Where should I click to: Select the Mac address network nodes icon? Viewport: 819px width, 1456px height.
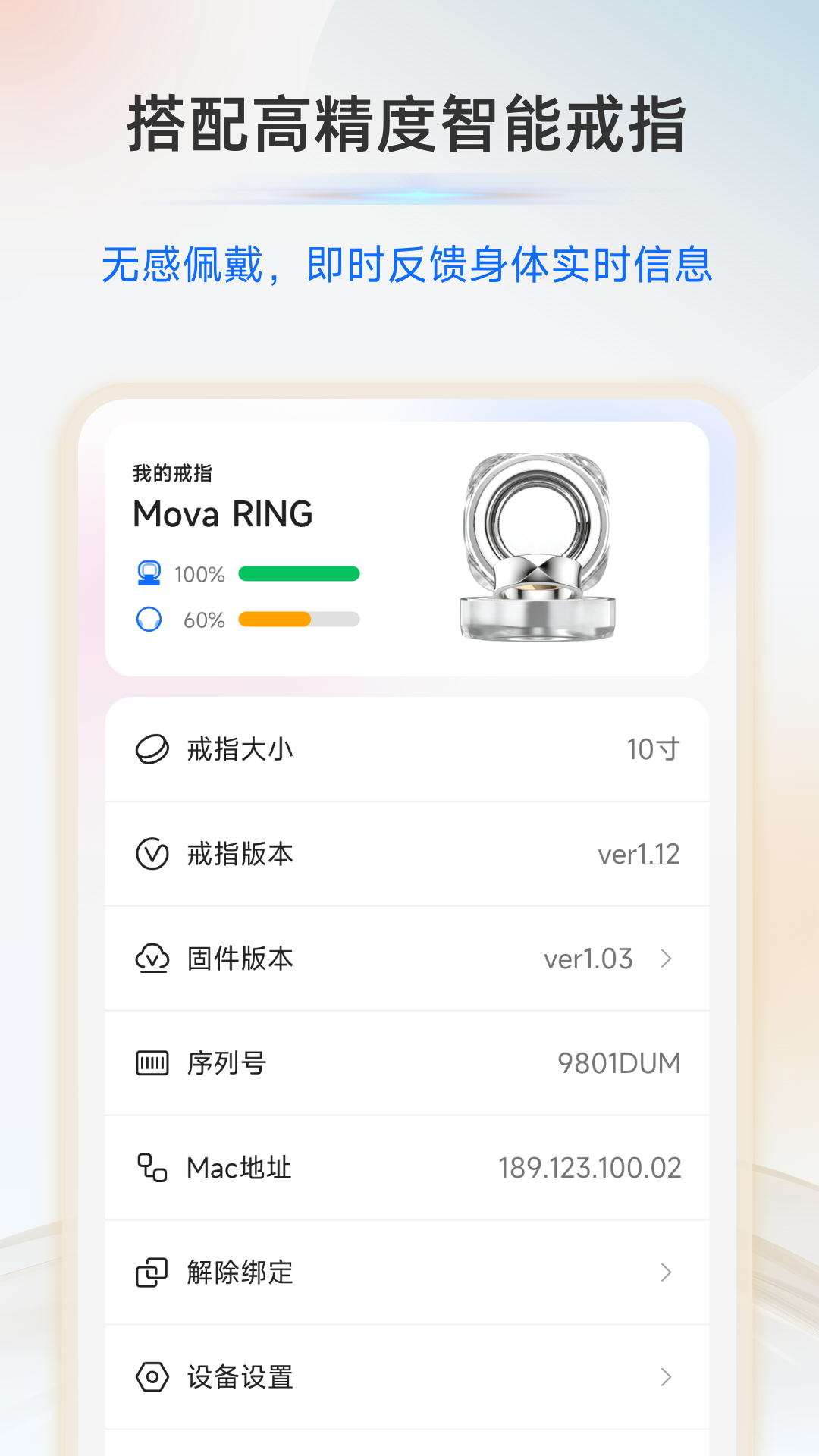(x=150, y=1168)
